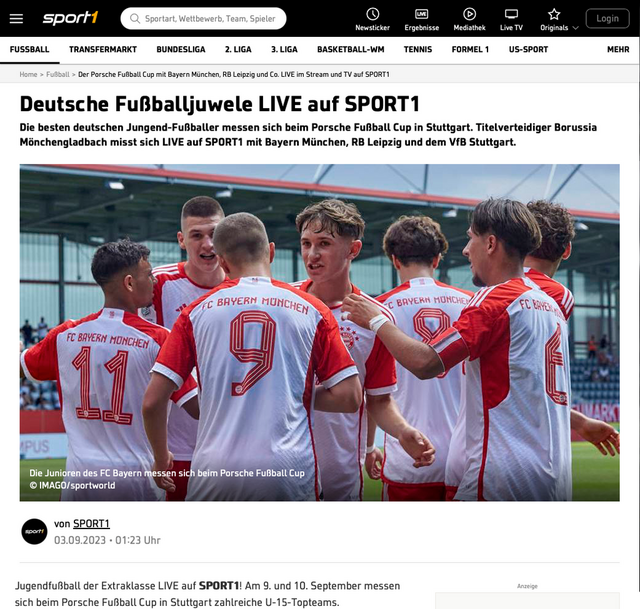
Task: Open the SPORT1 author link
Action: pyautogui.click(x=91, y=523)
